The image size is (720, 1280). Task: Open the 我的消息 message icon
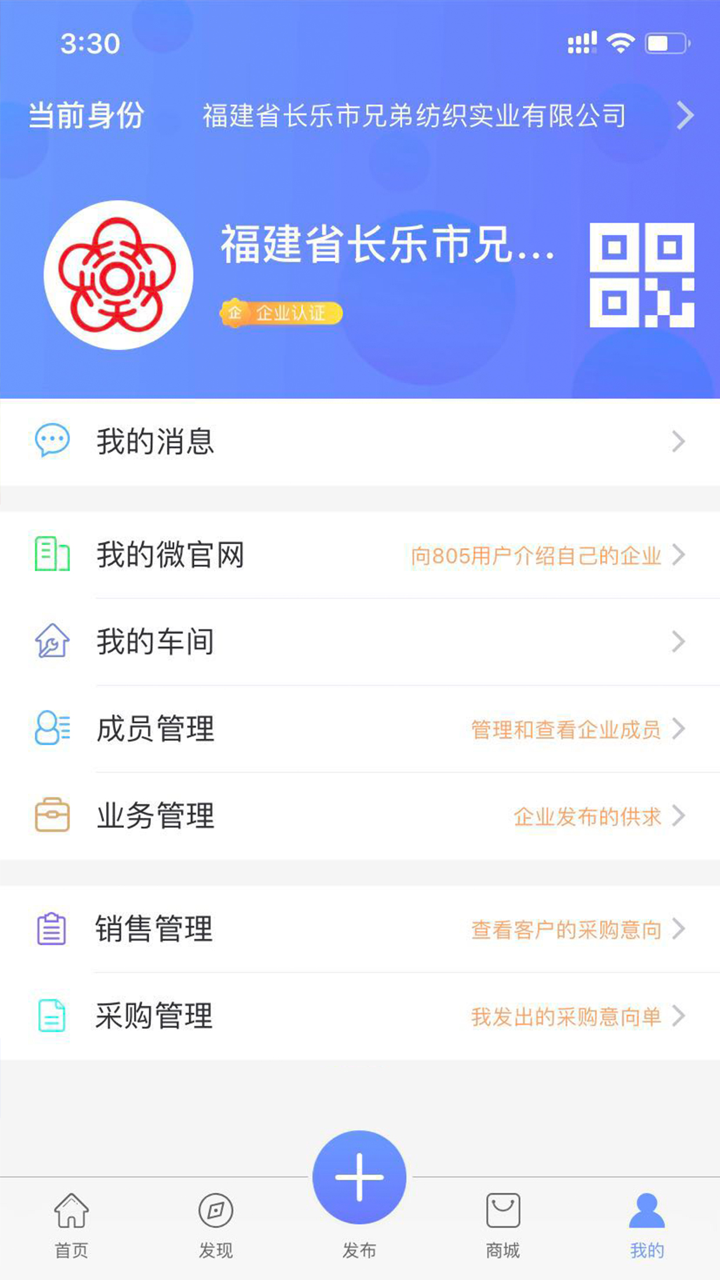(51, 440)
